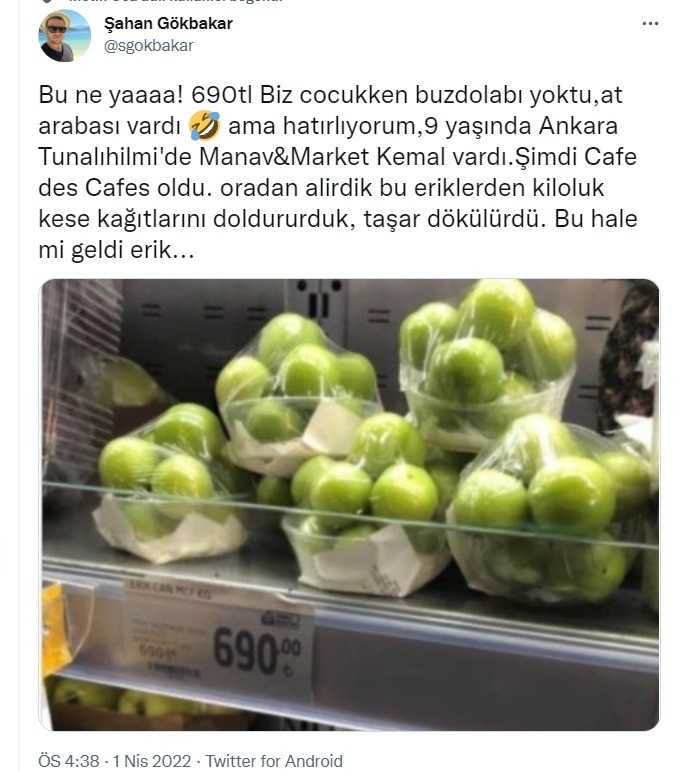Open Şahan Gökbakar's profile picture
This screenshot has height=771, width=678.
click(64, 35)
